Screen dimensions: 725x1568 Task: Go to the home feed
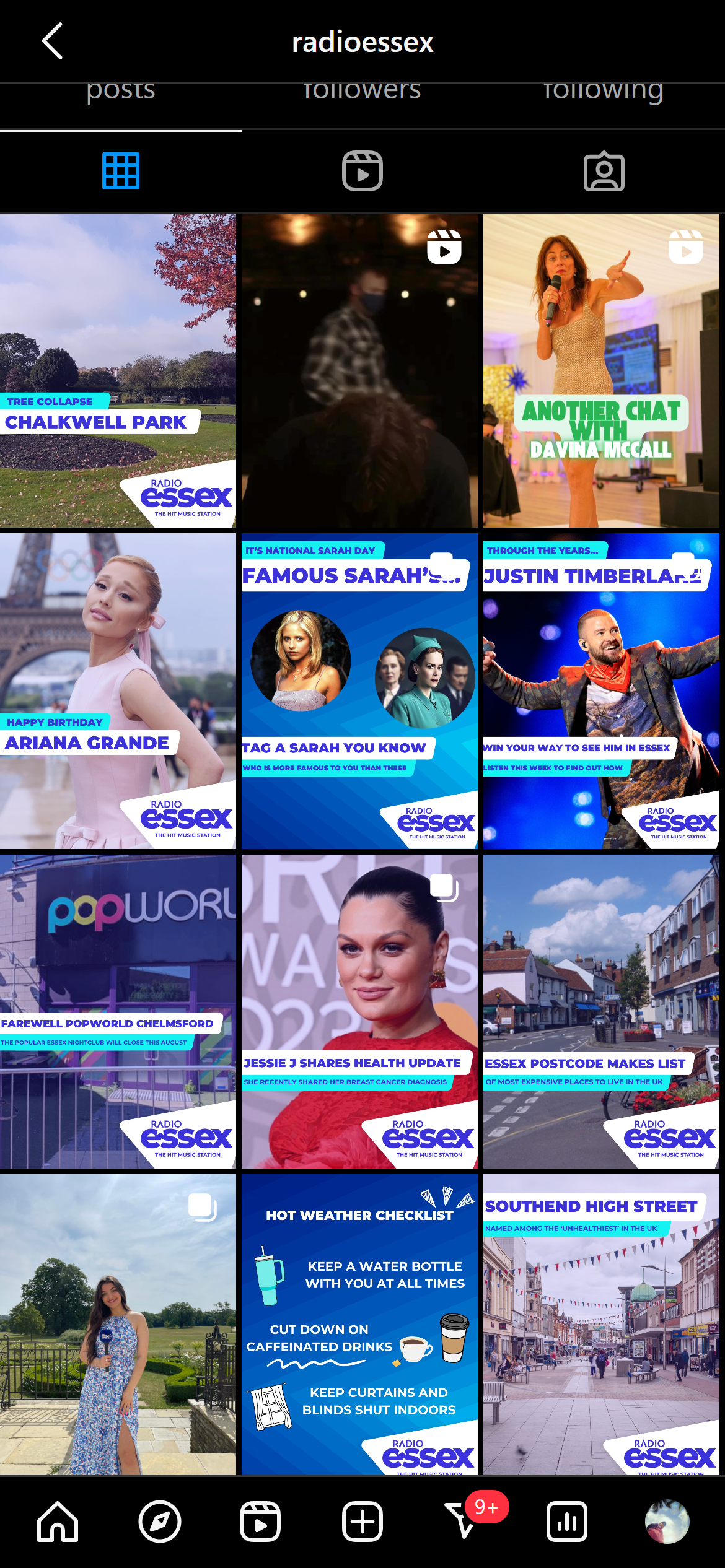(x=58, y=1522)
